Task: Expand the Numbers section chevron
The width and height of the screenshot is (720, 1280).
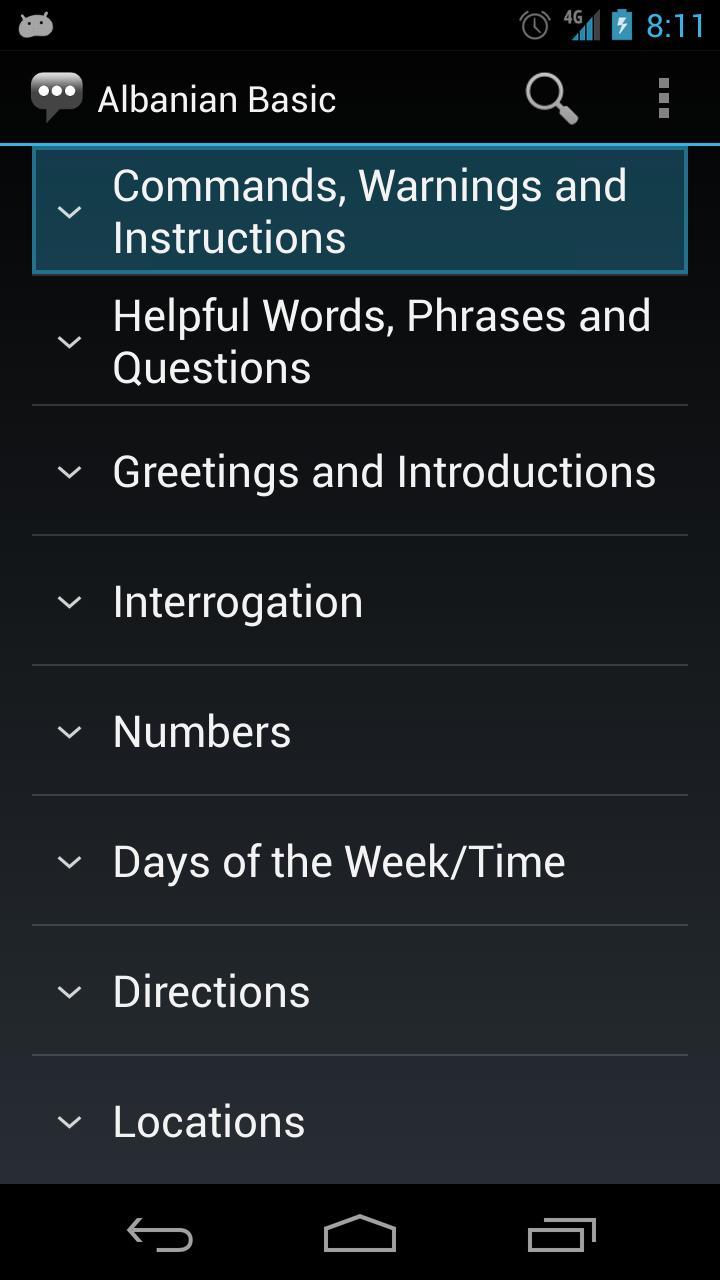Action: [69, 732]
